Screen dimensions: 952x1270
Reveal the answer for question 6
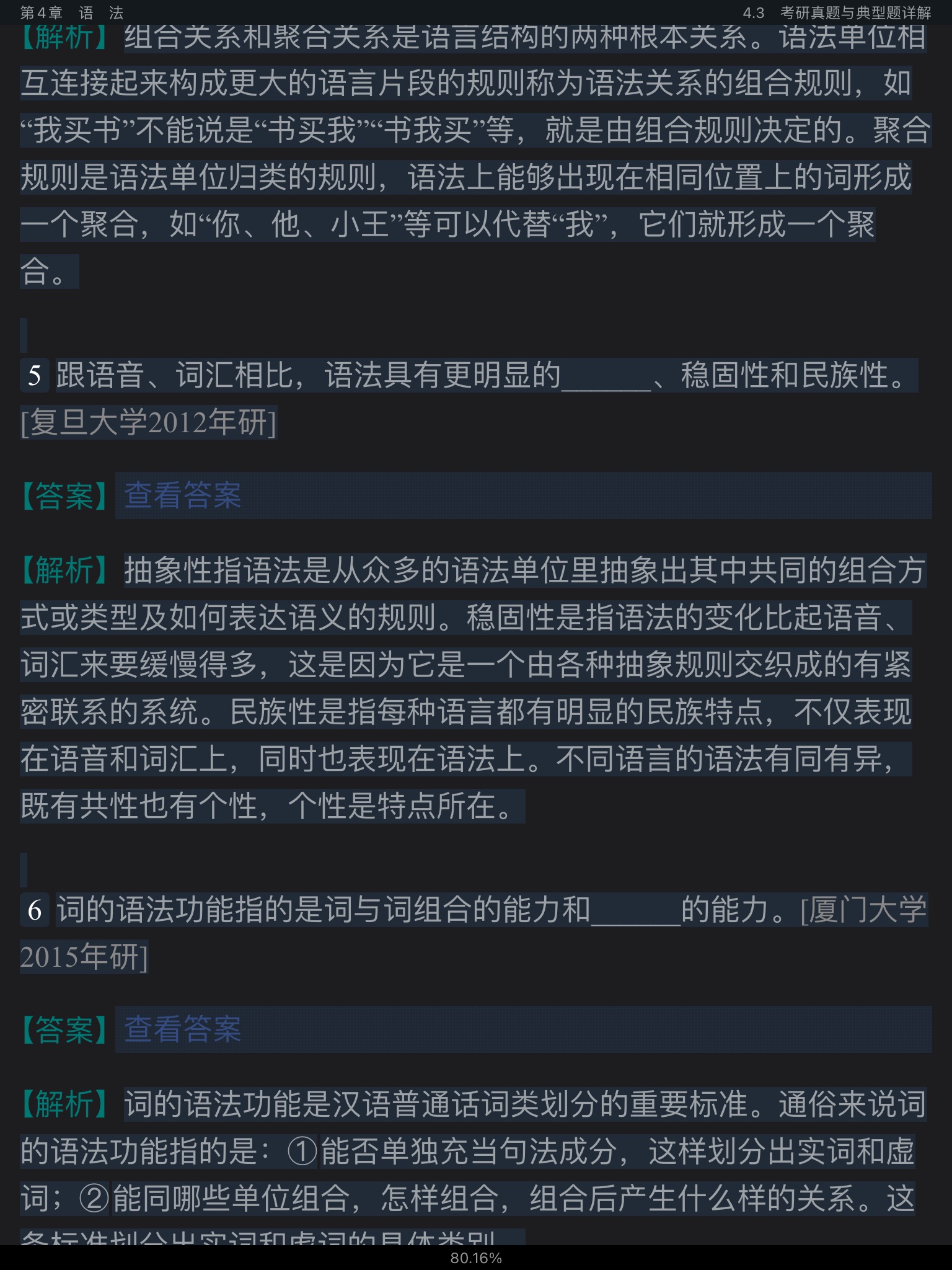(x=182, y=1029)
